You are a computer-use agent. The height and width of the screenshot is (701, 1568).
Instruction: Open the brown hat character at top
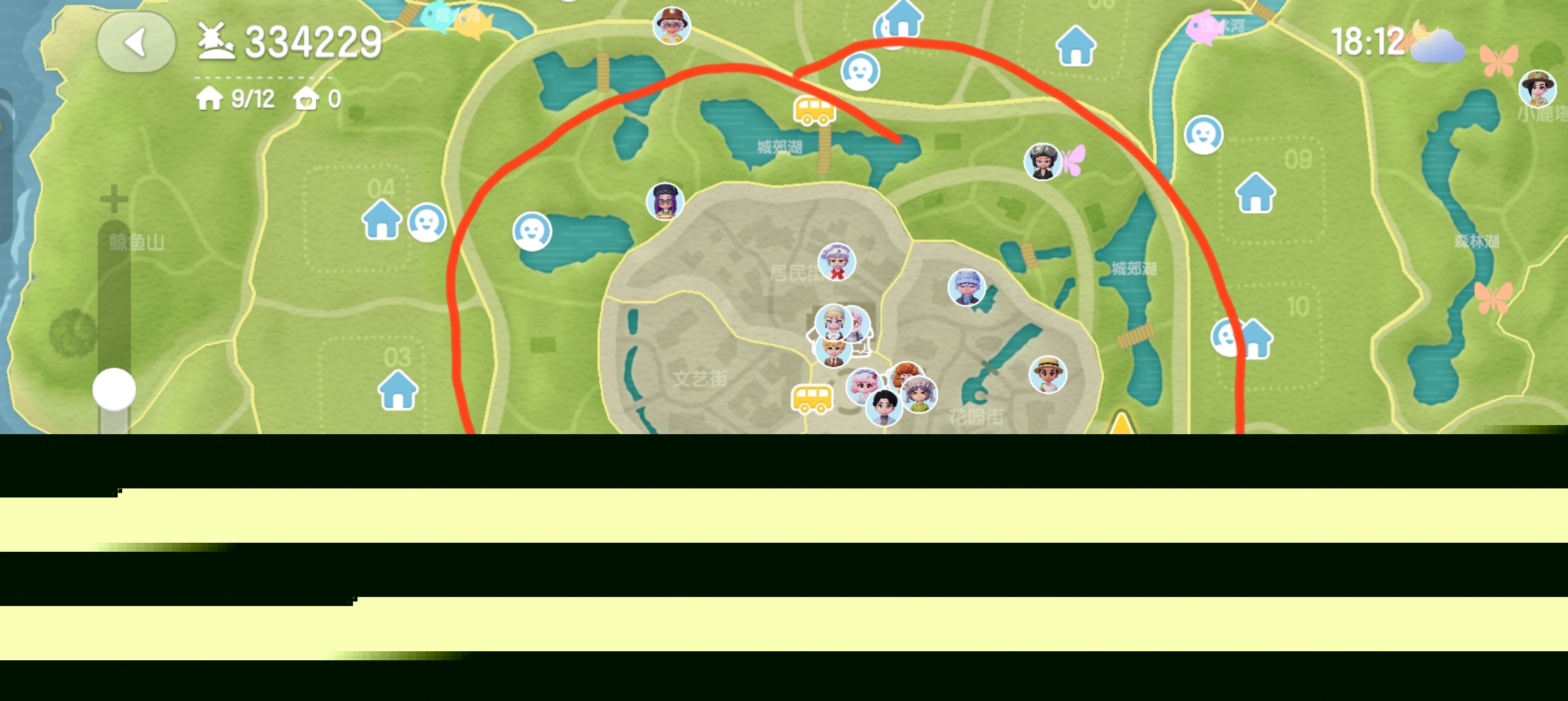pos(671,25)
